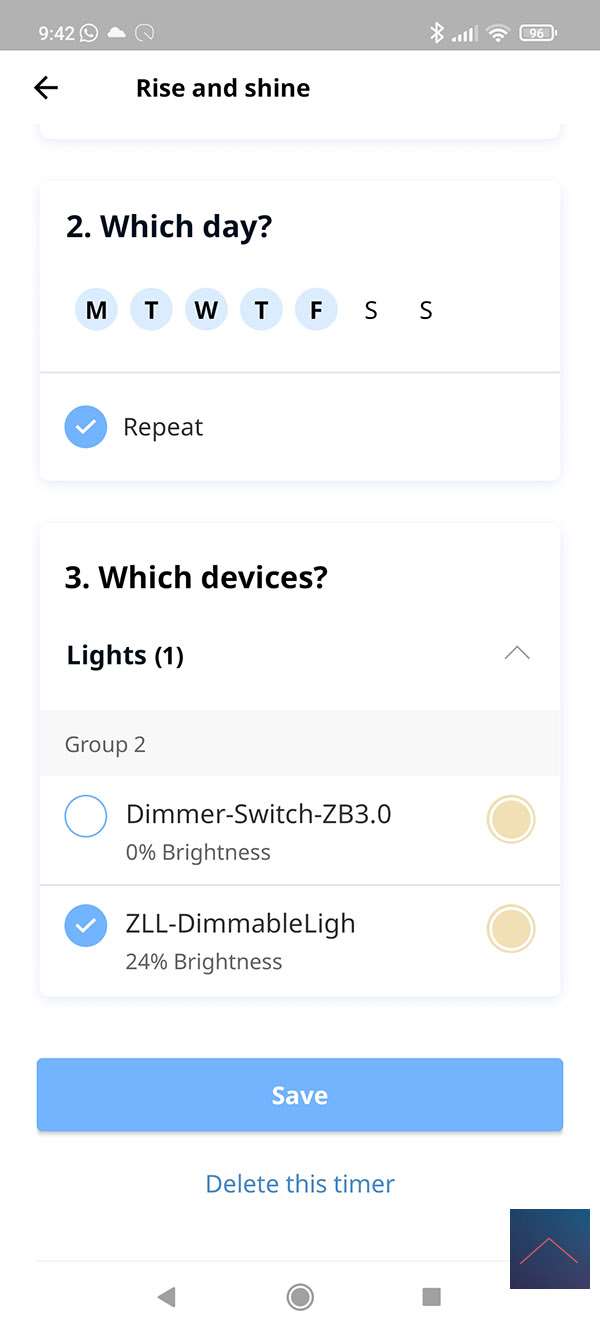This screenshot has width=600, height=1333.
Task: Tap the scroll-to-top arrow button
Action: [x=549, y=1248]
